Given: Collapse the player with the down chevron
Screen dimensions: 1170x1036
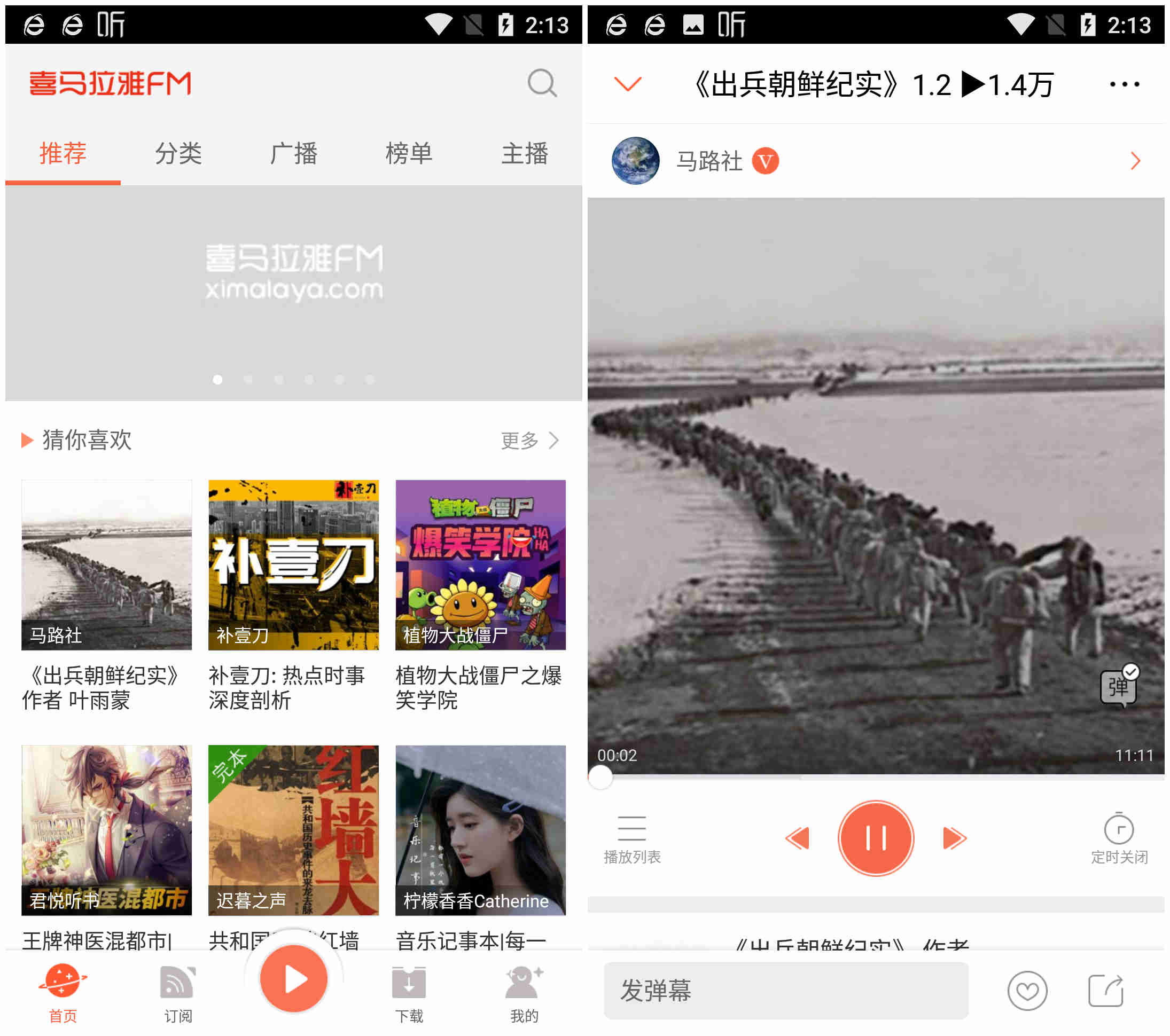Looking at the screenshot, I should 627,84.
